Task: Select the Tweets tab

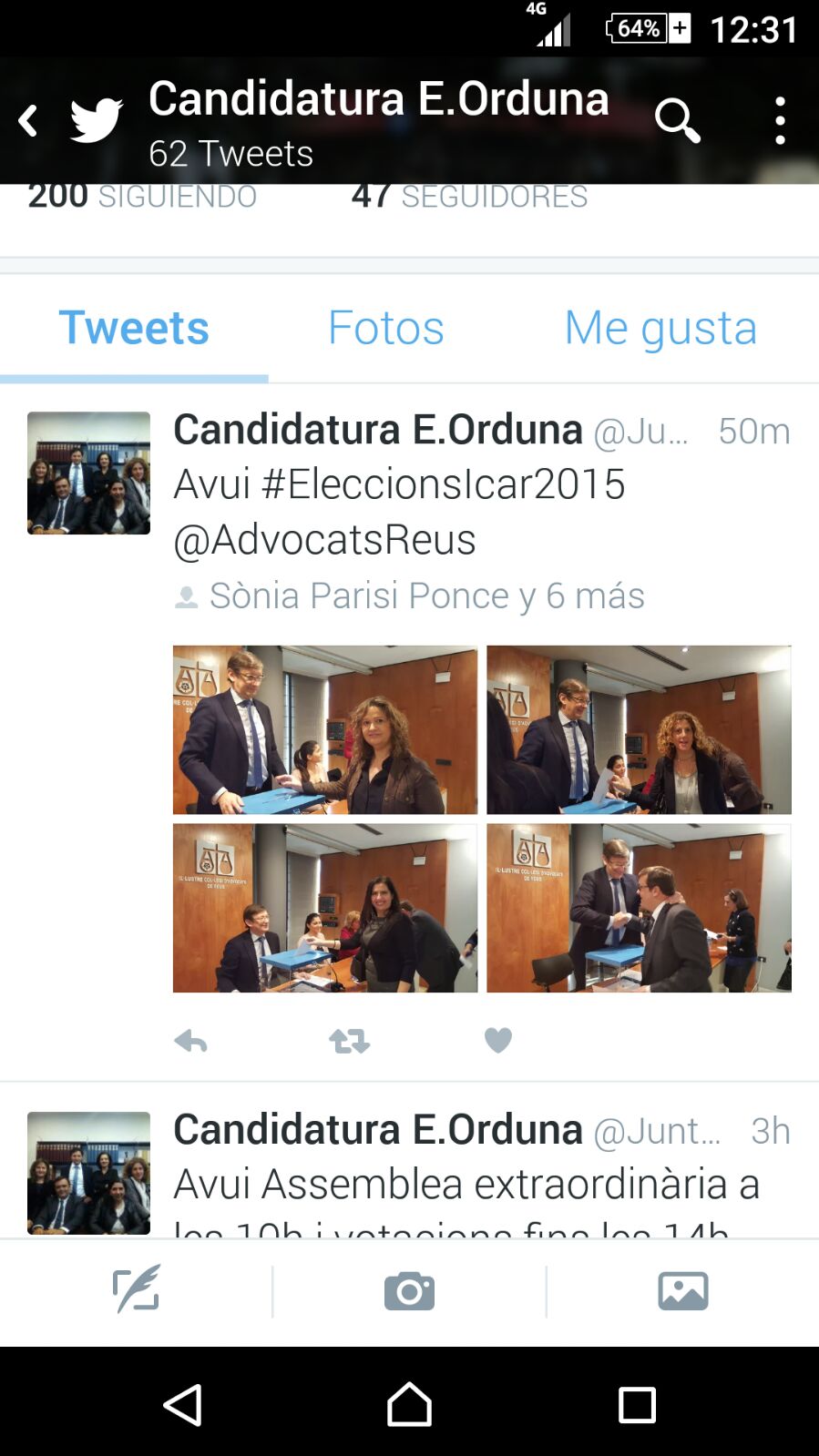Action: 134,328
